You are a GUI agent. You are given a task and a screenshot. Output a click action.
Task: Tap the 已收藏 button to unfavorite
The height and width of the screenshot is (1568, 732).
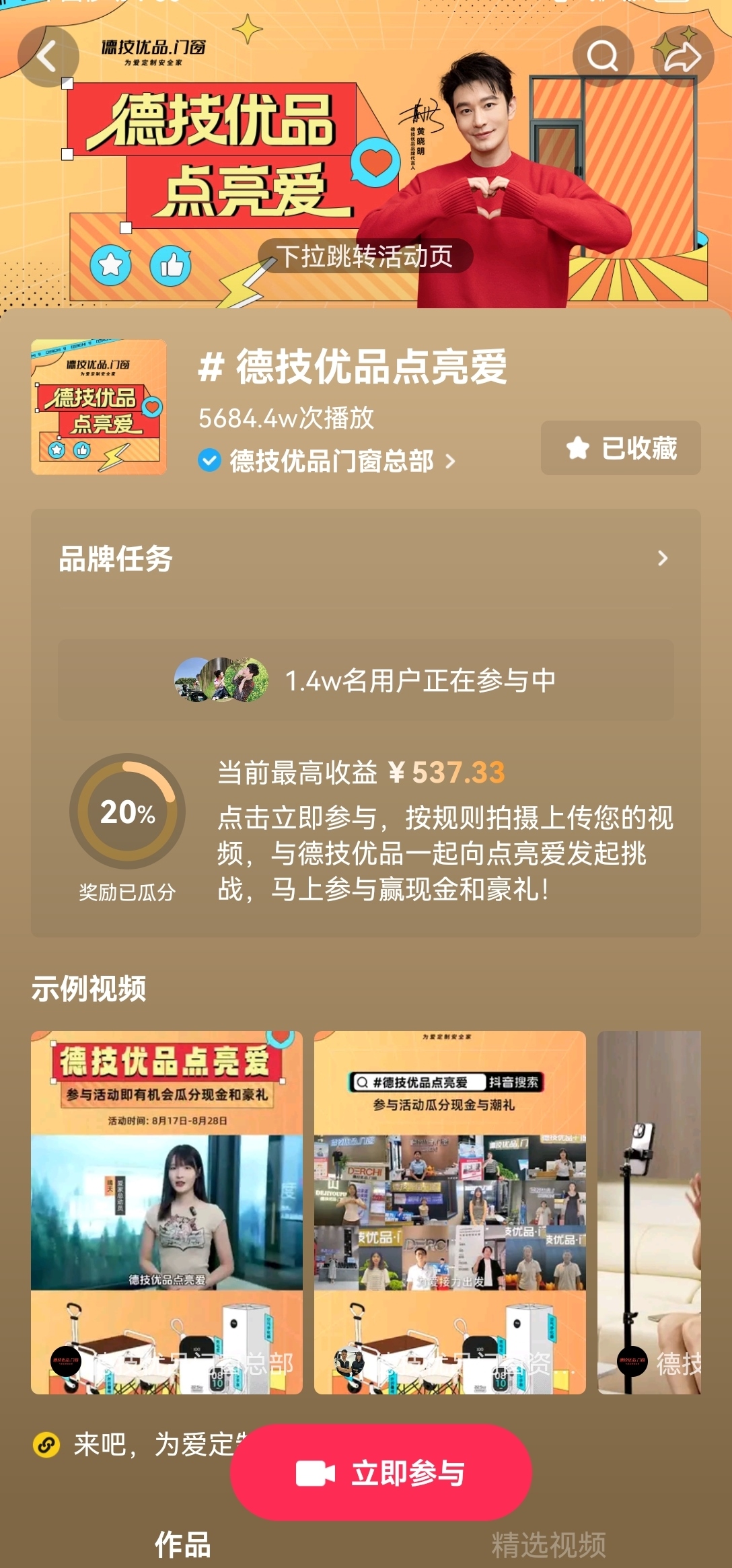tap(620, 448)
